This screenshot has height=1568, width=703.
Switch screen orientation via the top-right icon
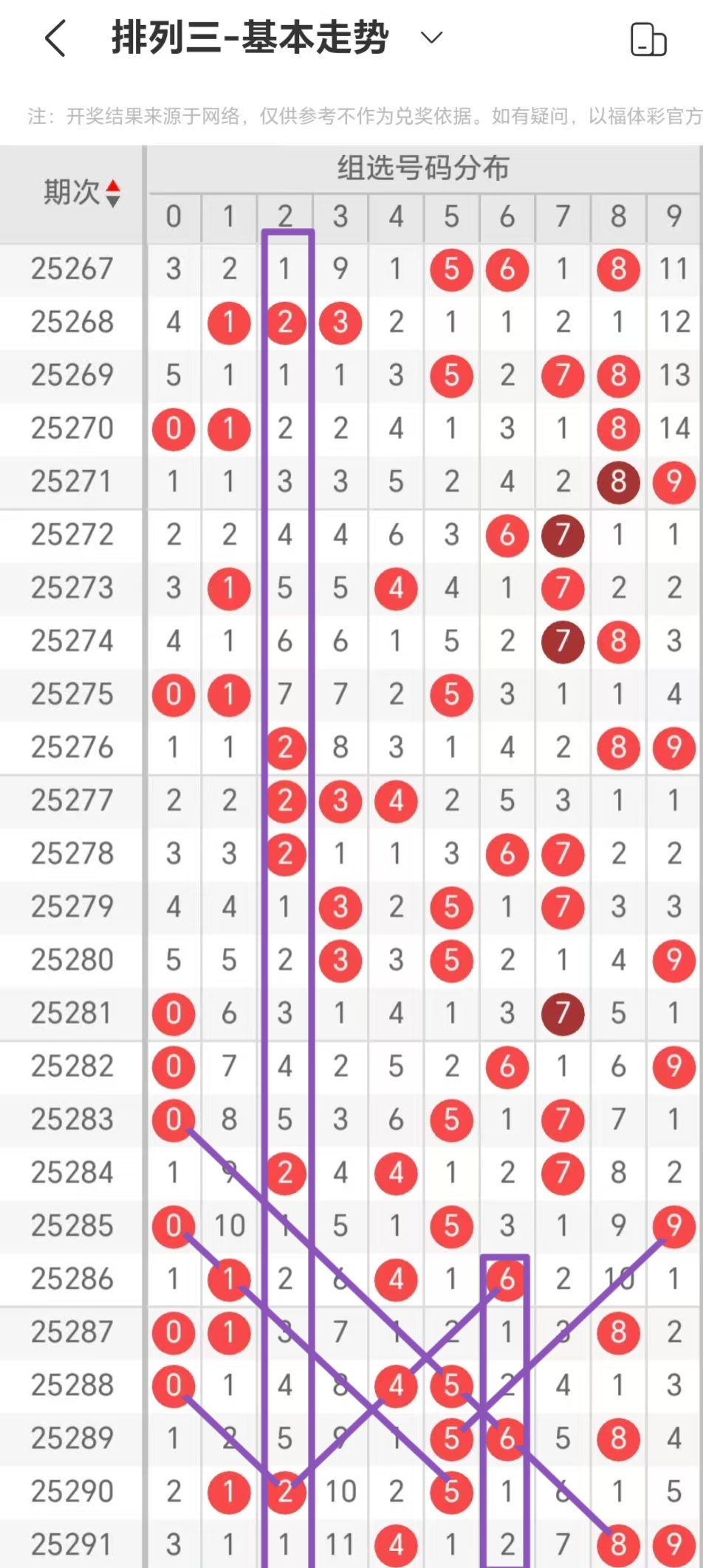648,39
